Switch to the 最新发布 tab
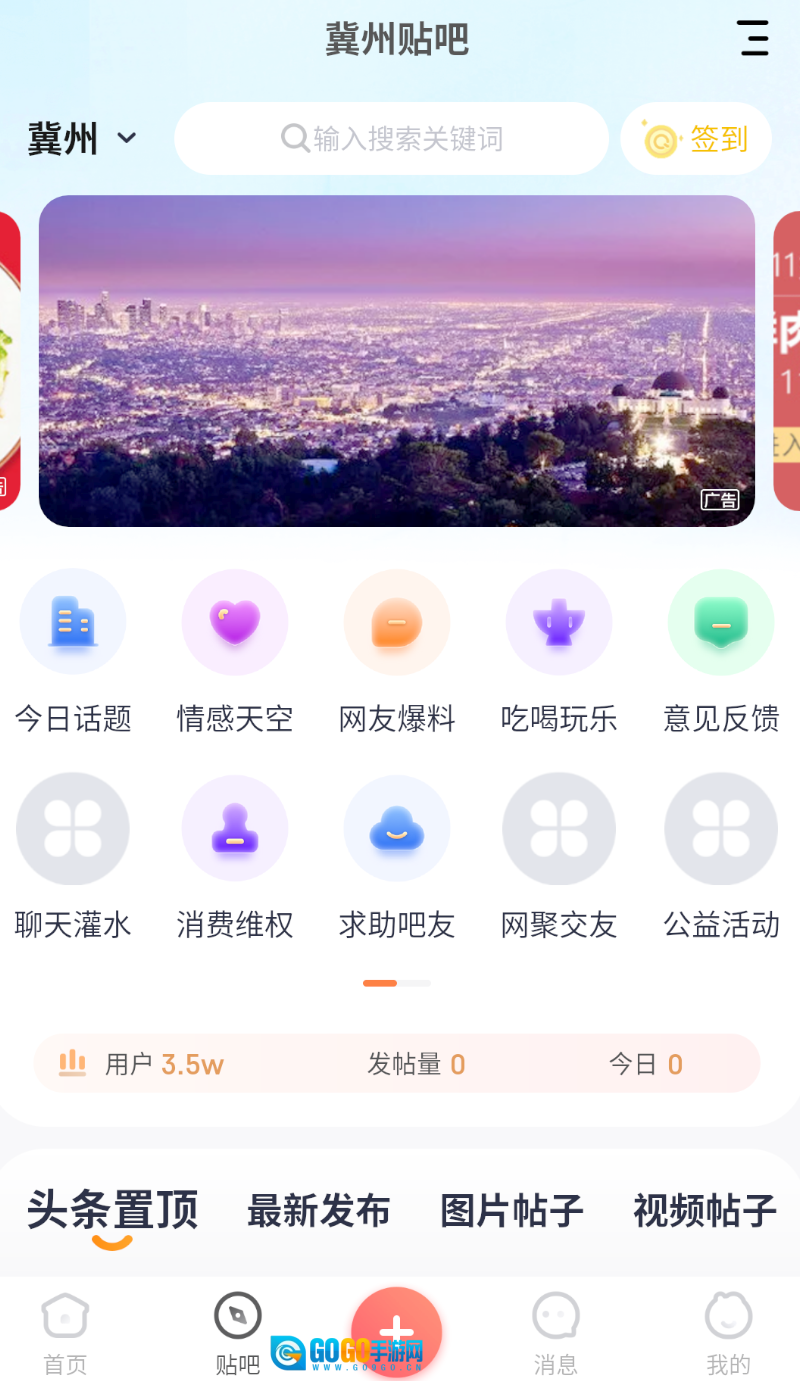 pos(318,1211)
